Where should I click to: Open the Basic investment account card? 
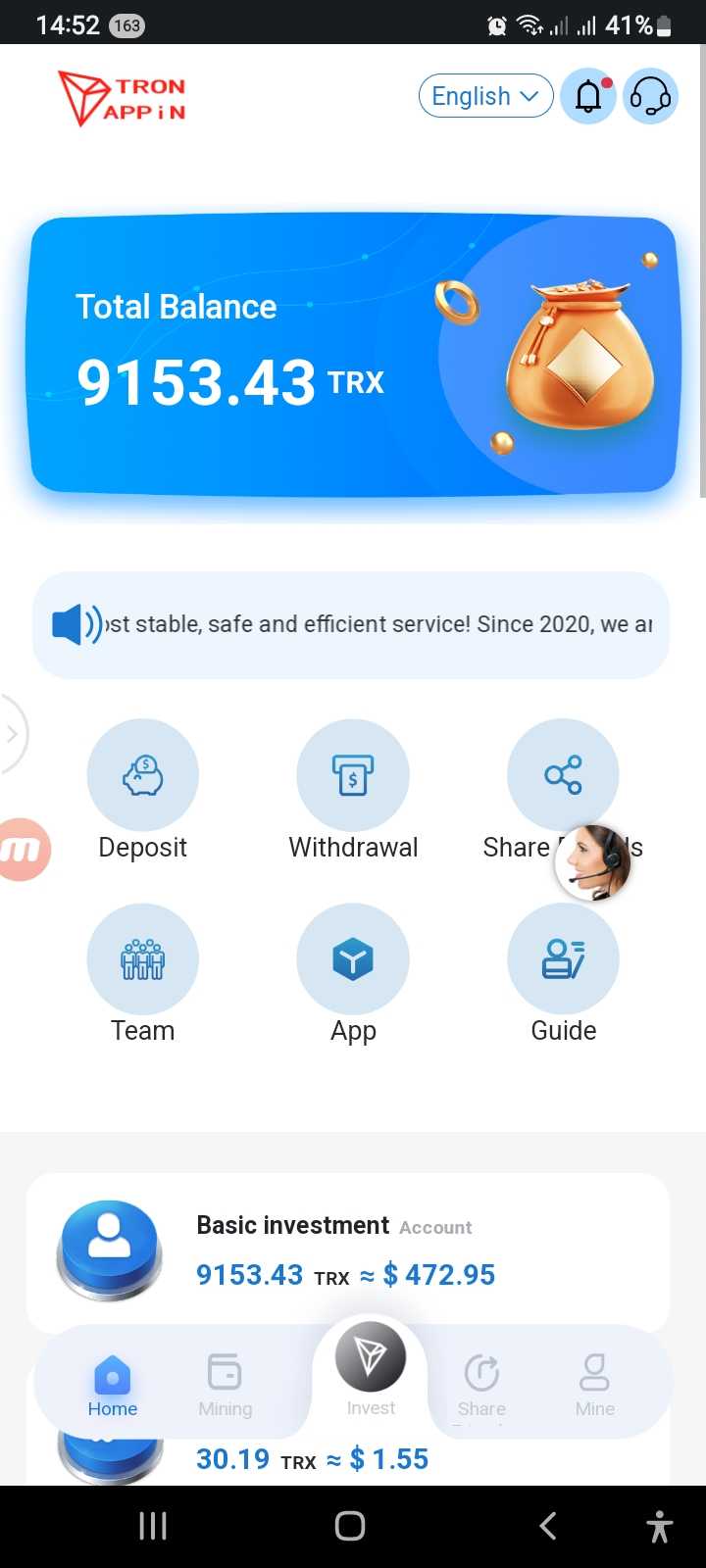[x=348, y=1251]
